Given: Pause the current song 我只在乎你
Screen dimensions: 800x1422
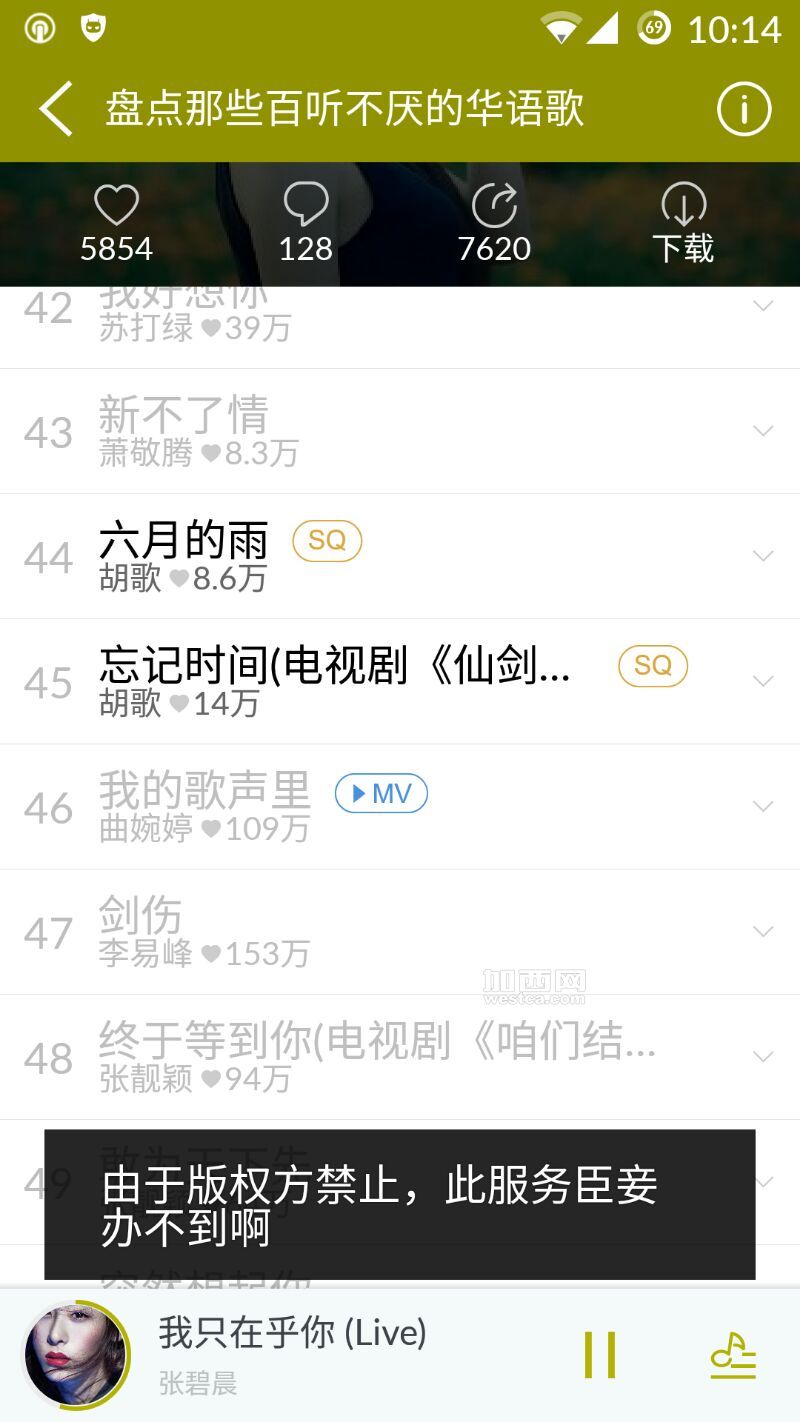Looking at the screenshot, I should (600, 1356).
